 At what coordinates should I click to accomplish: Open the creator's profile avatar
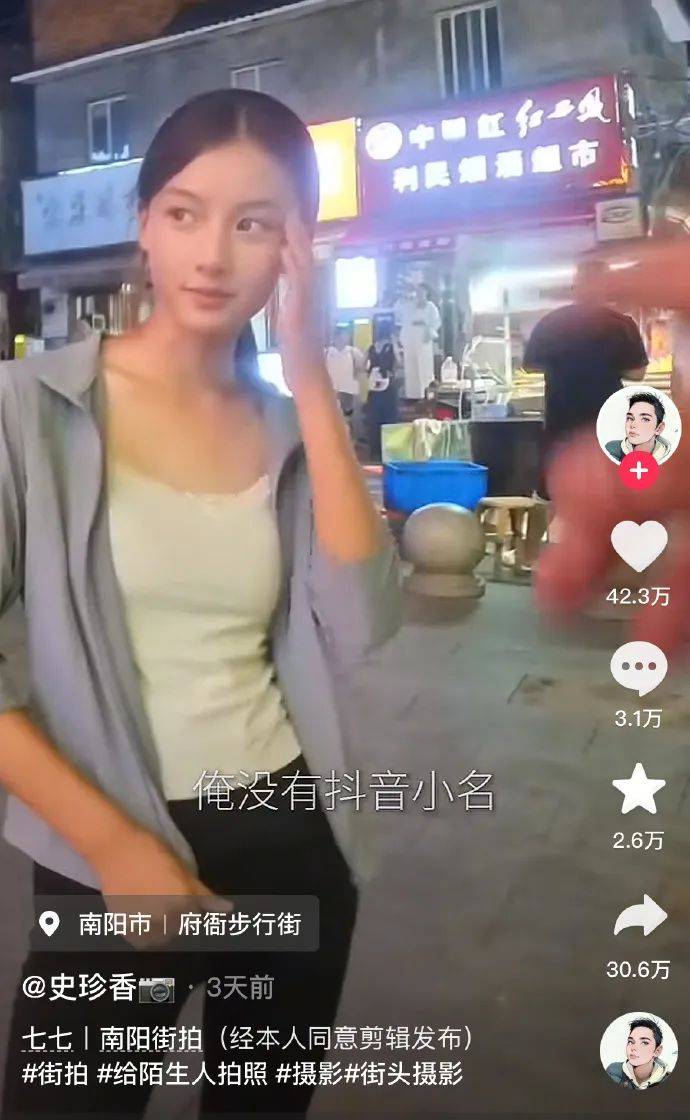pos(638,423)
